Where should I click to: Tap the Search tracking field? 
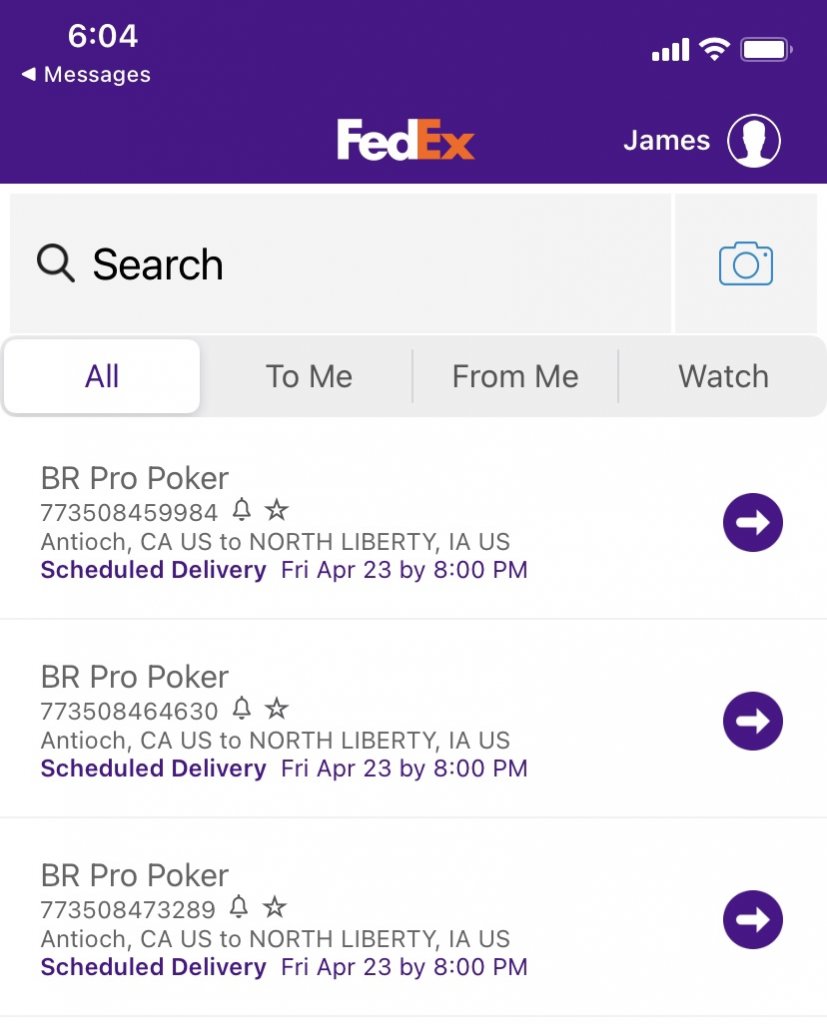coord(340,264)
